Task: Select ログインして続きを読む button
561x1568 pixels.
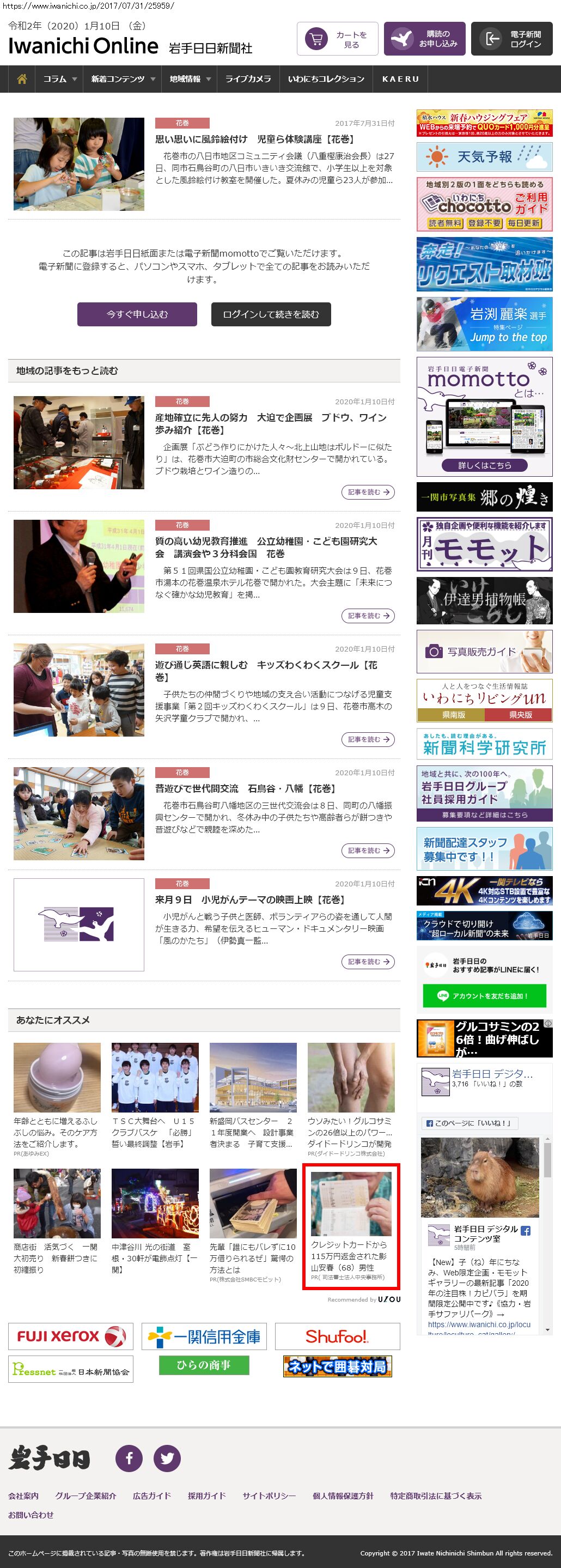Action: point(271,314)
